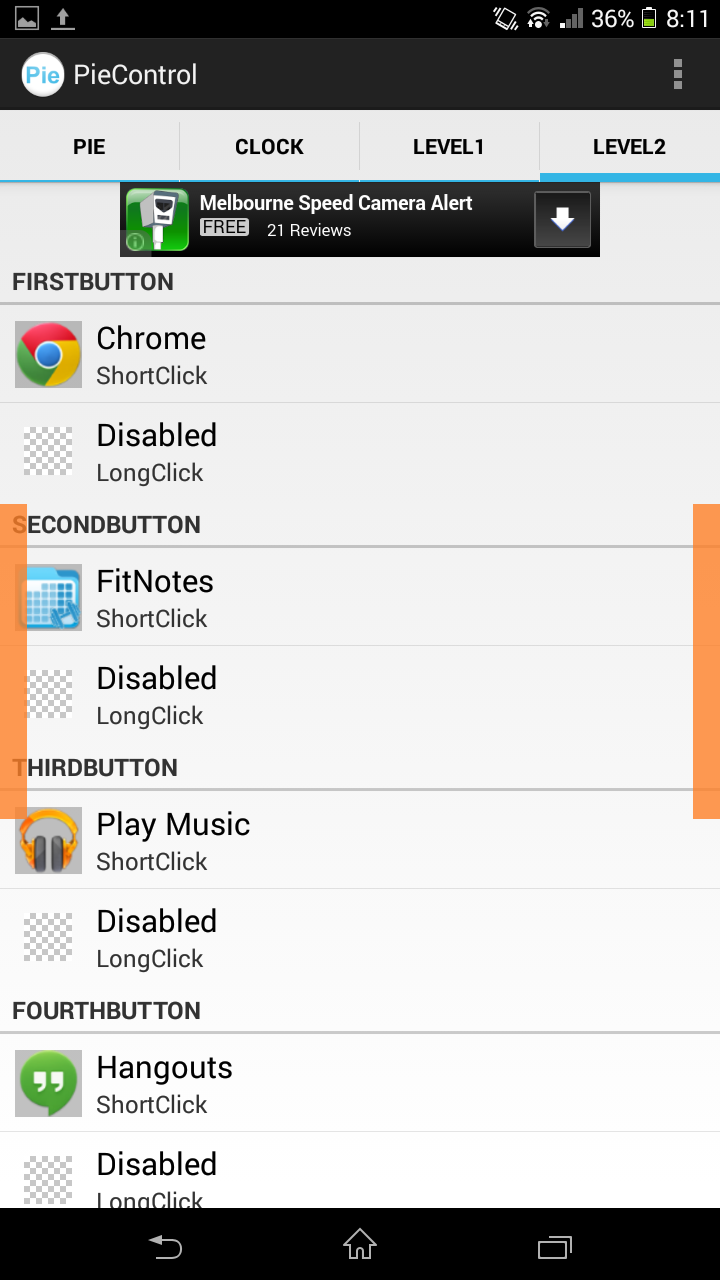The height and width of the screenshot is (1280, 720).
Task: Switch to the LEVEL1 tab
Action: pyautogui.click(x=449, y=147)
